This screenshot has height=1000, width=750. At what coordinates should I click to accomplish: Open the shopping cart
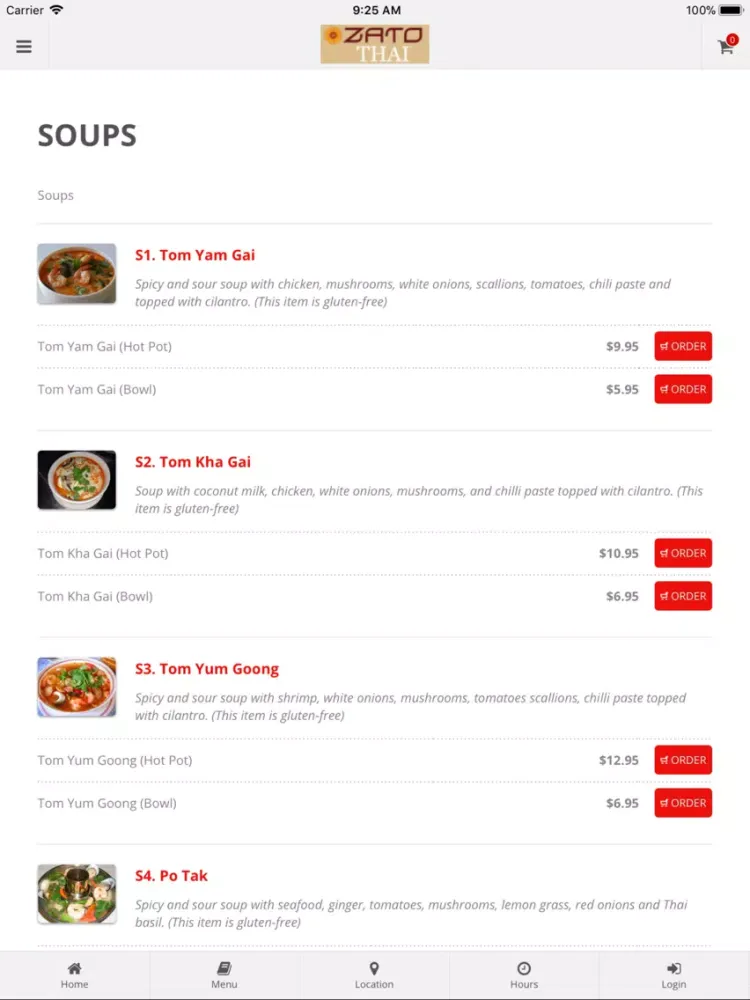coord(726,47)
